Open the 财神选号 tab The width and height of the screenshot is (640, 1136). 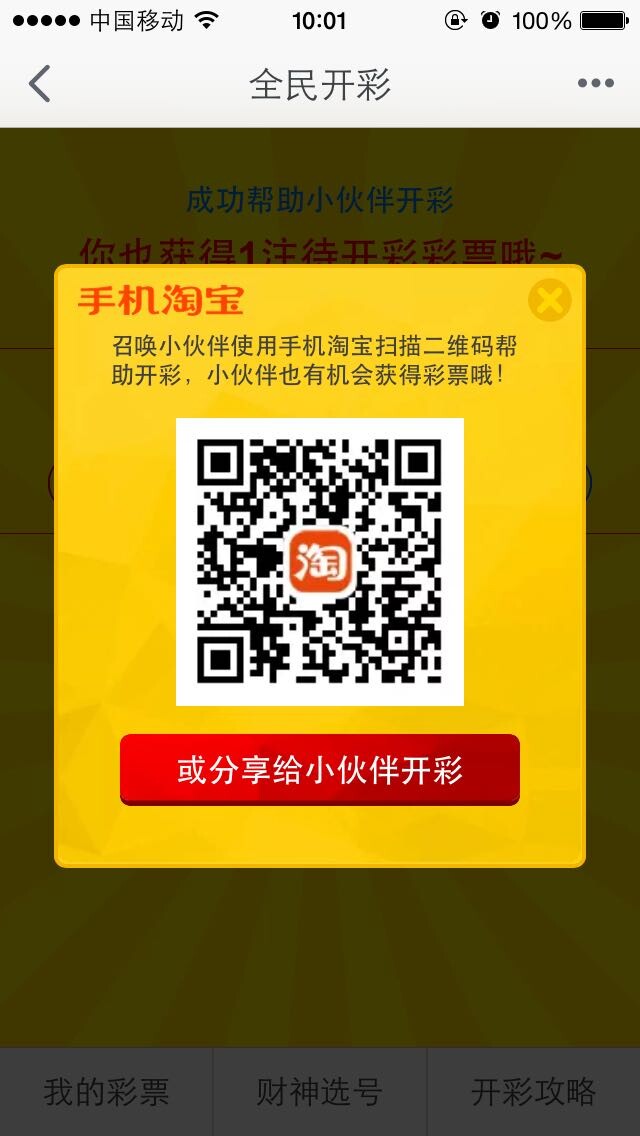click(x=320, y=1092)
